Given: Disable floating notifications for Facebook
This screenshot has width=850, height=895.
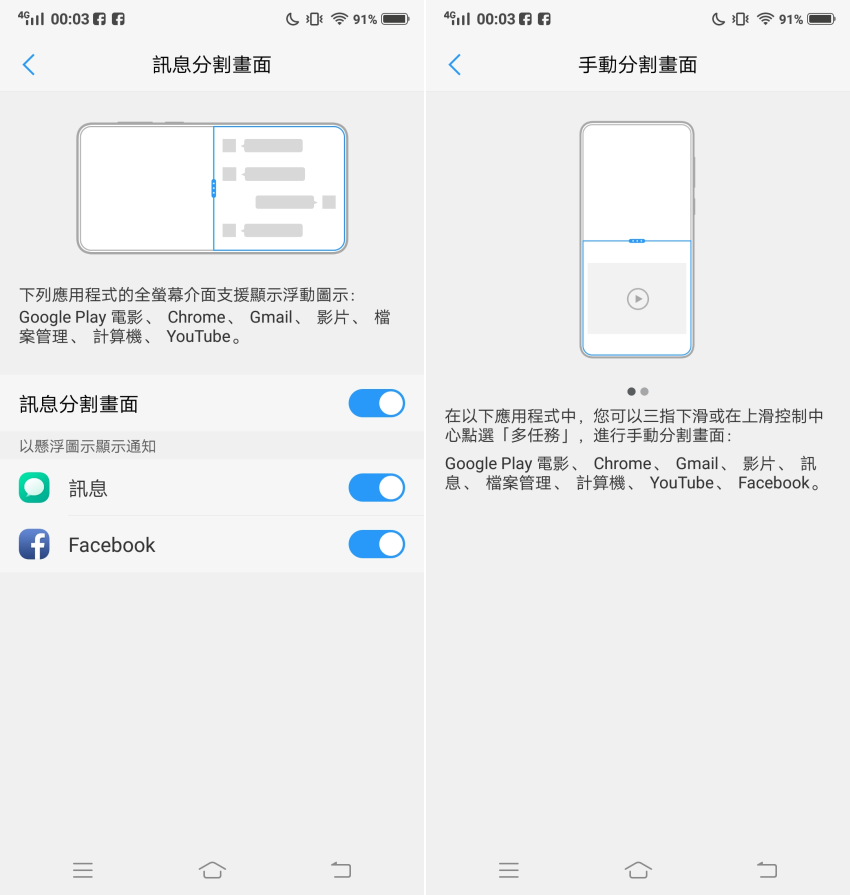Looking at the screenshot, I should click(376, 544).
